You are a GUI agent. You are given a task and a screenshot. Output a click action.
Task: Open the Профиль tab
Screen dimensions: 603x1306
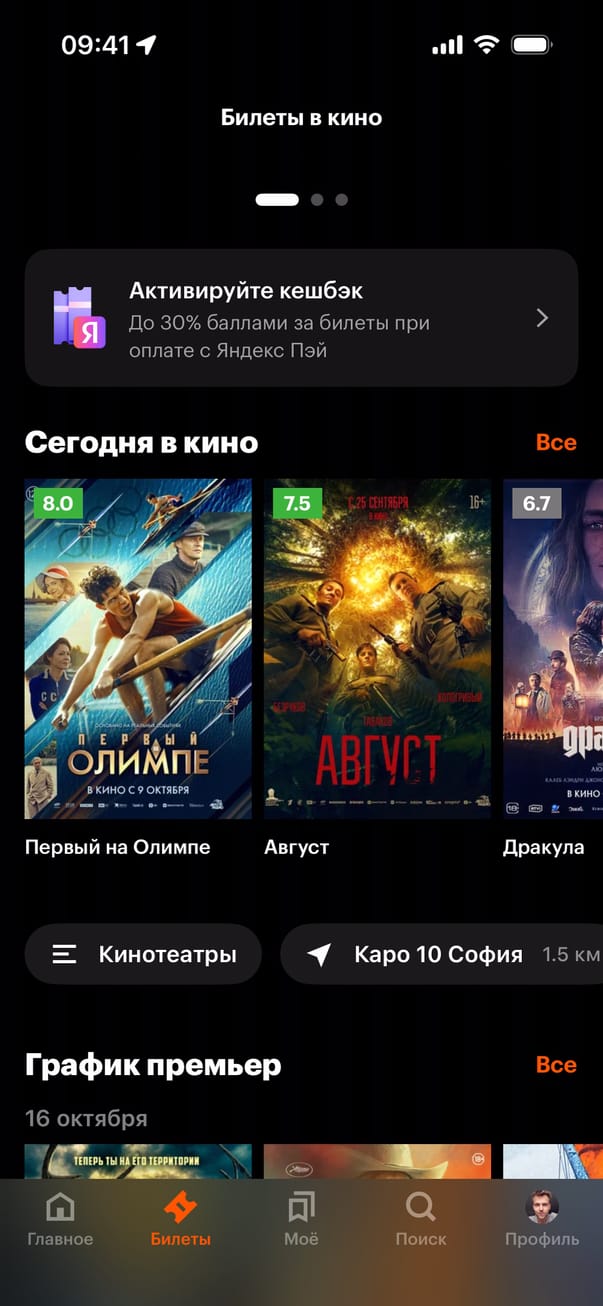pos(542,1220)
